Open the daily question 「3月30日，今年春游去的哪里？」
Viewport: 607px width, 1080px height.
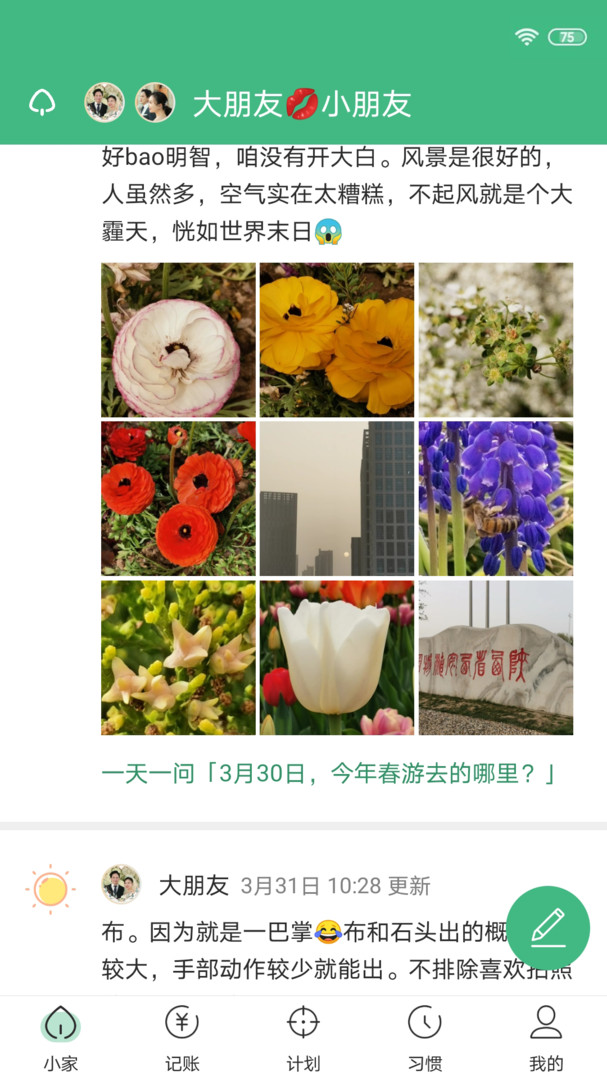[329, 774]
